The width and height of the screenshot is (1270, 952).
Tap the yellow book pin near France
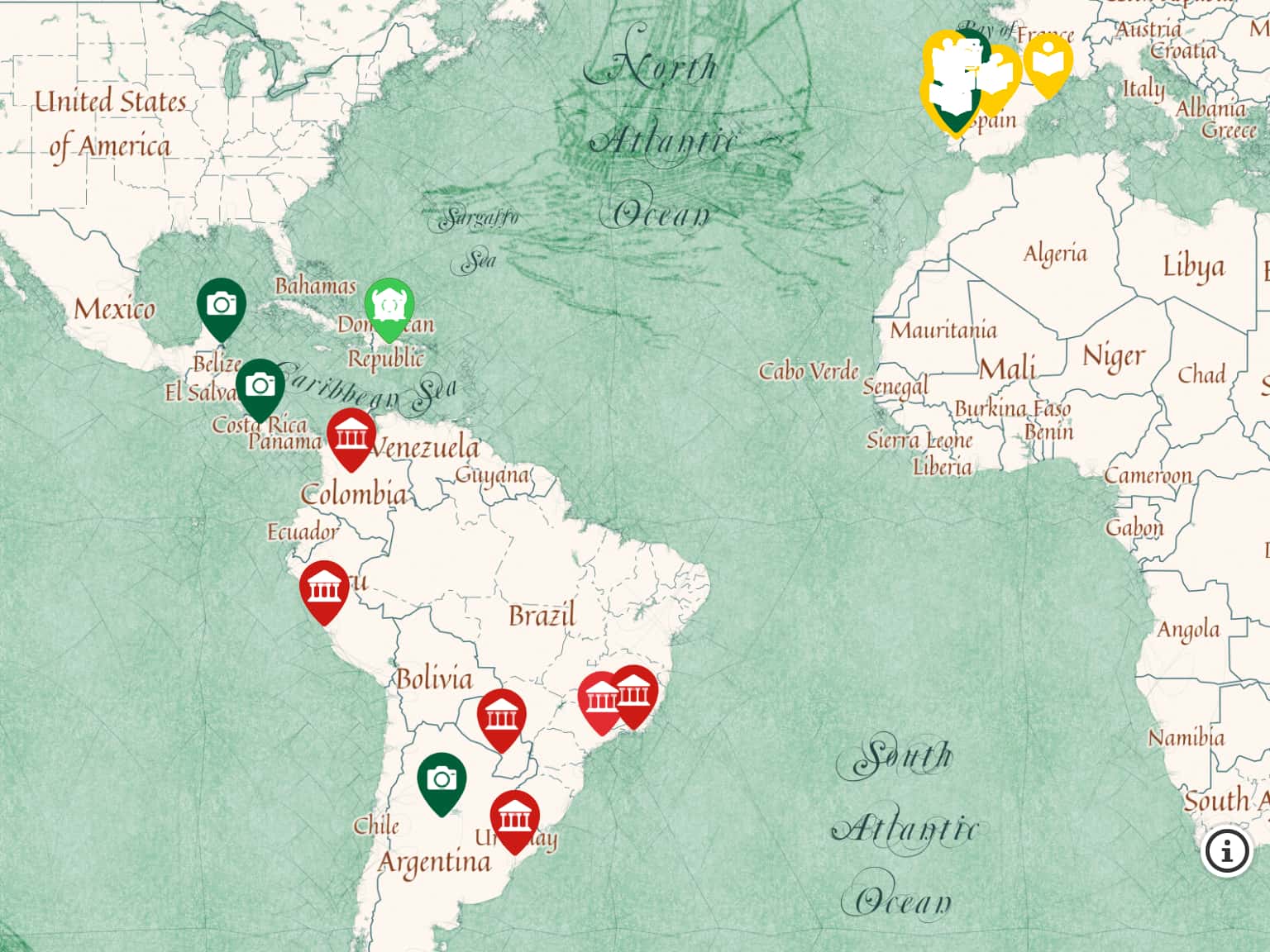point(1048,62)
